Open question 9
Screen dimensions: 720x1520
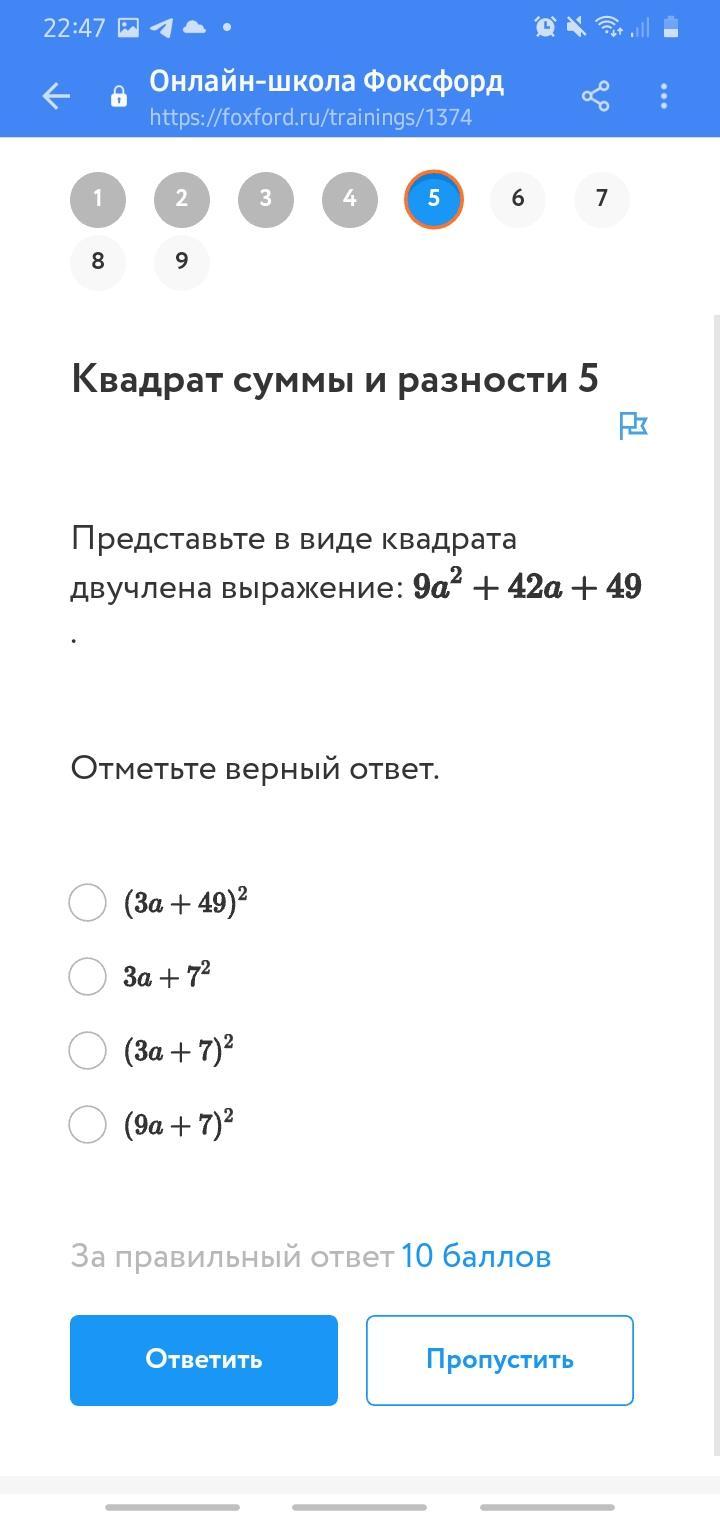pos(182,262)
